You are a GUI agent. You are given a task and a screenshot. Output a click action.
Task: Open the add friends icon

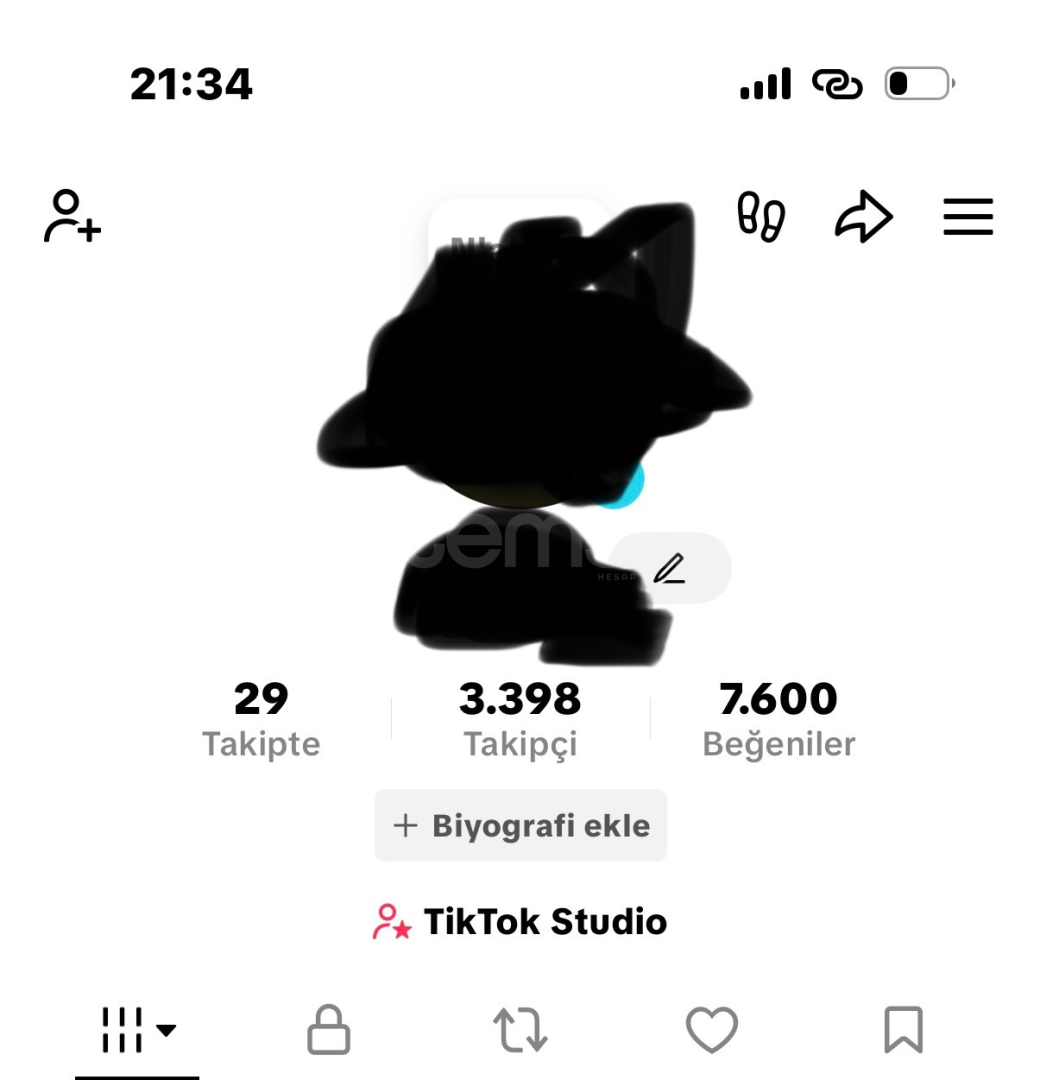pos(72,216)
